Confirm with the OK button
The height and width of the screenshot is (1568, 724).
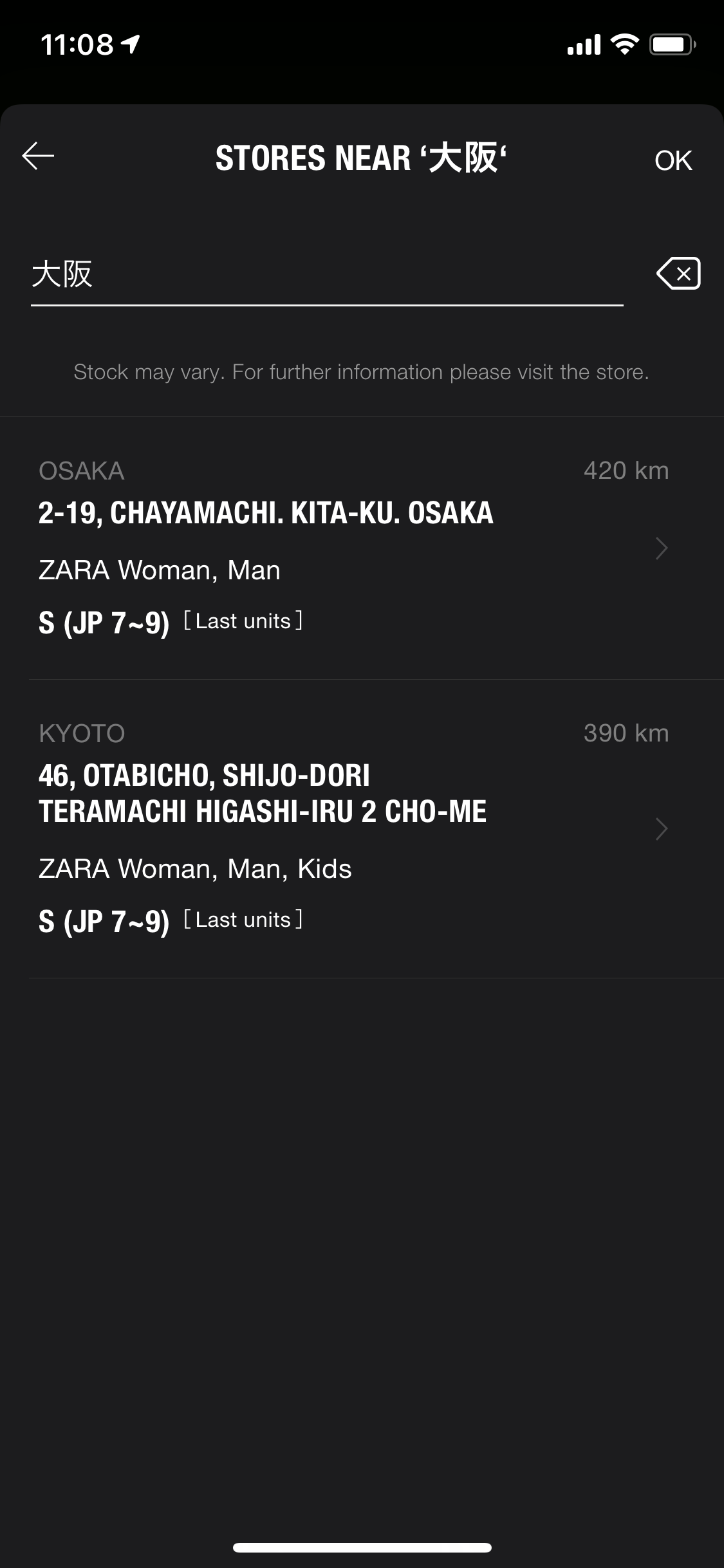pyautogui.click(x=673, y=160)
